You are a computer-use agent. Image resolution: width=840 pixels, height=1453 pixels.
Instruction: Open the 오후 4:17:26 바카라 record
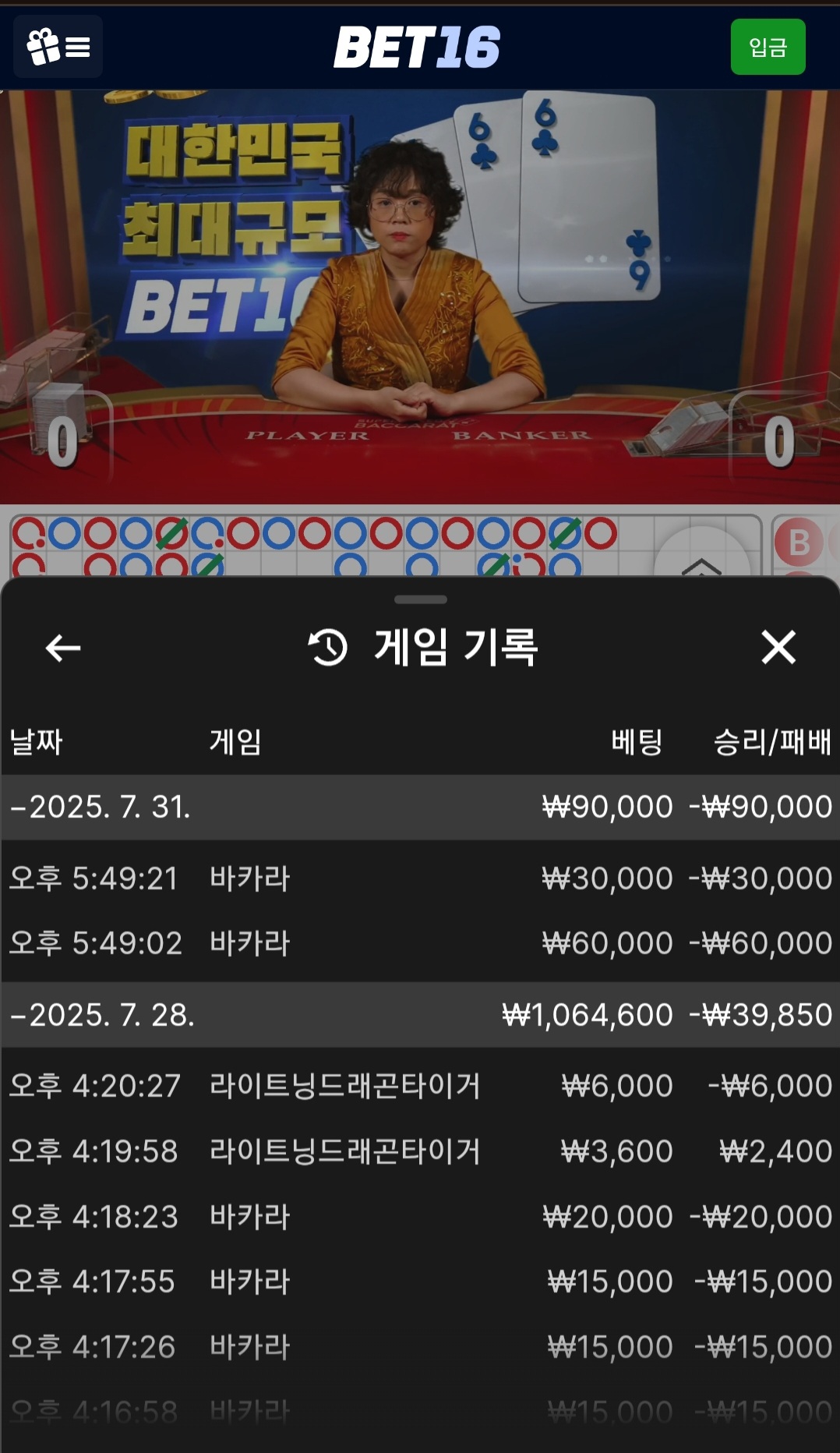(419, 1347)
